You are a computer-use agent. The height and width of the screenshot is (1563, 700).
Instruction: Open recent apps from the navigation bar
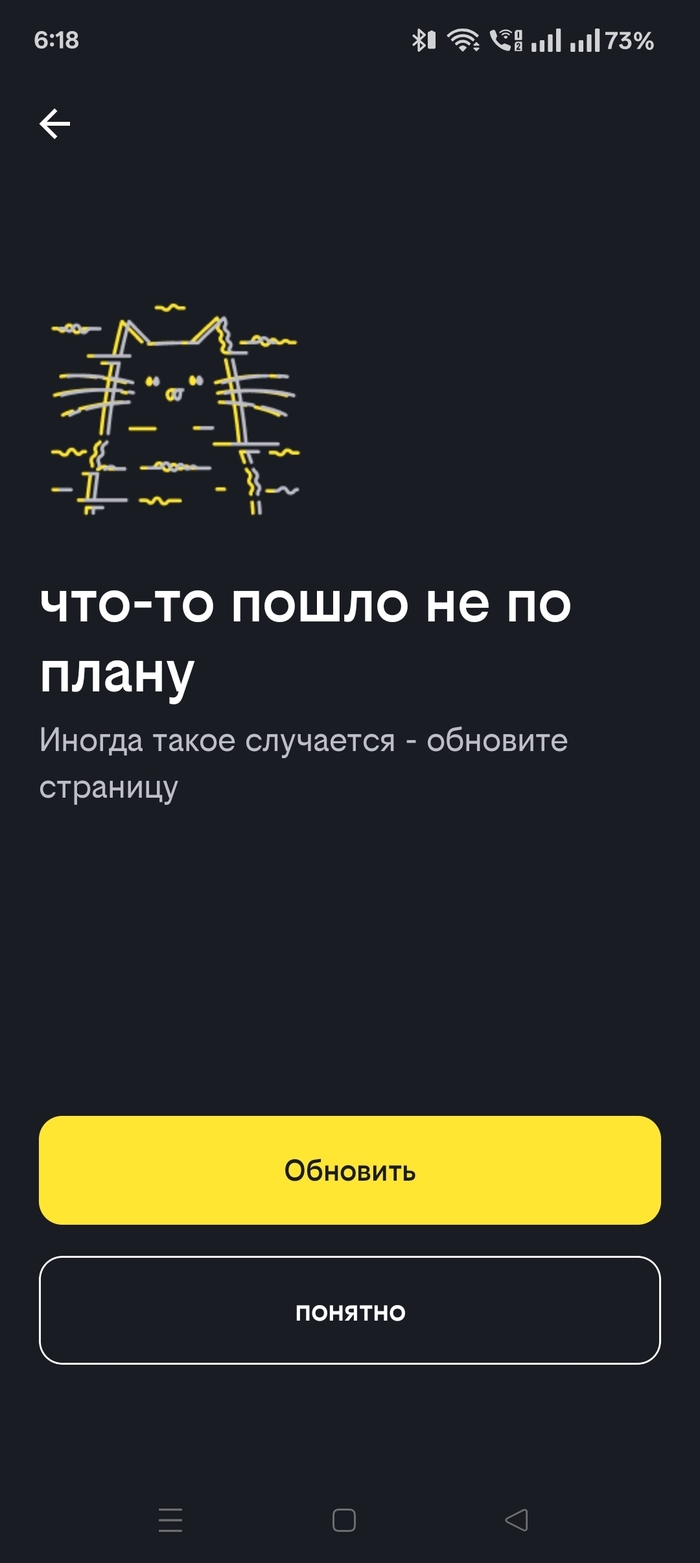(x=171, y=1520)
